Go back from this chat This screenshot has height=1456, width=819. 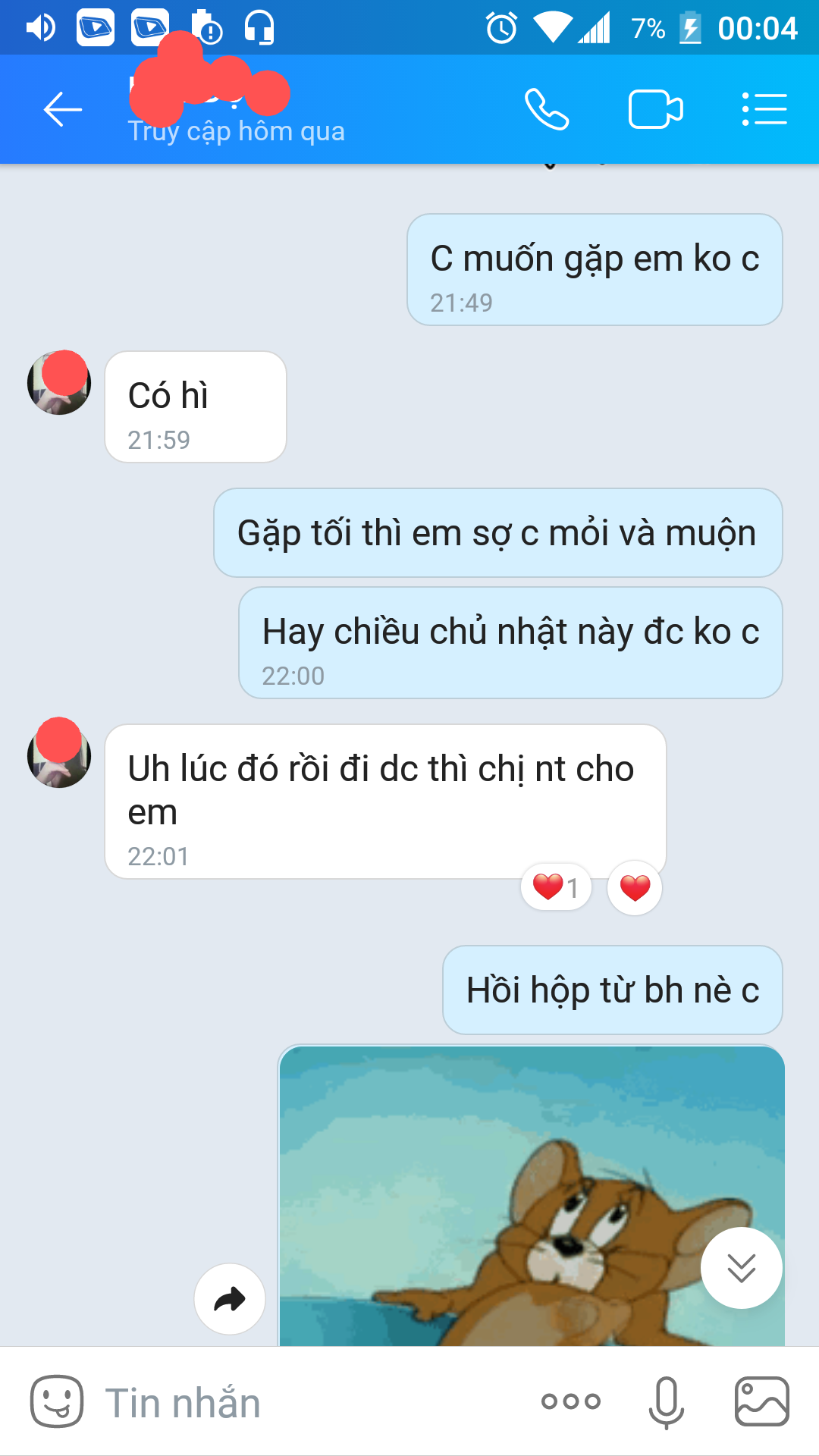pos(62,110)
